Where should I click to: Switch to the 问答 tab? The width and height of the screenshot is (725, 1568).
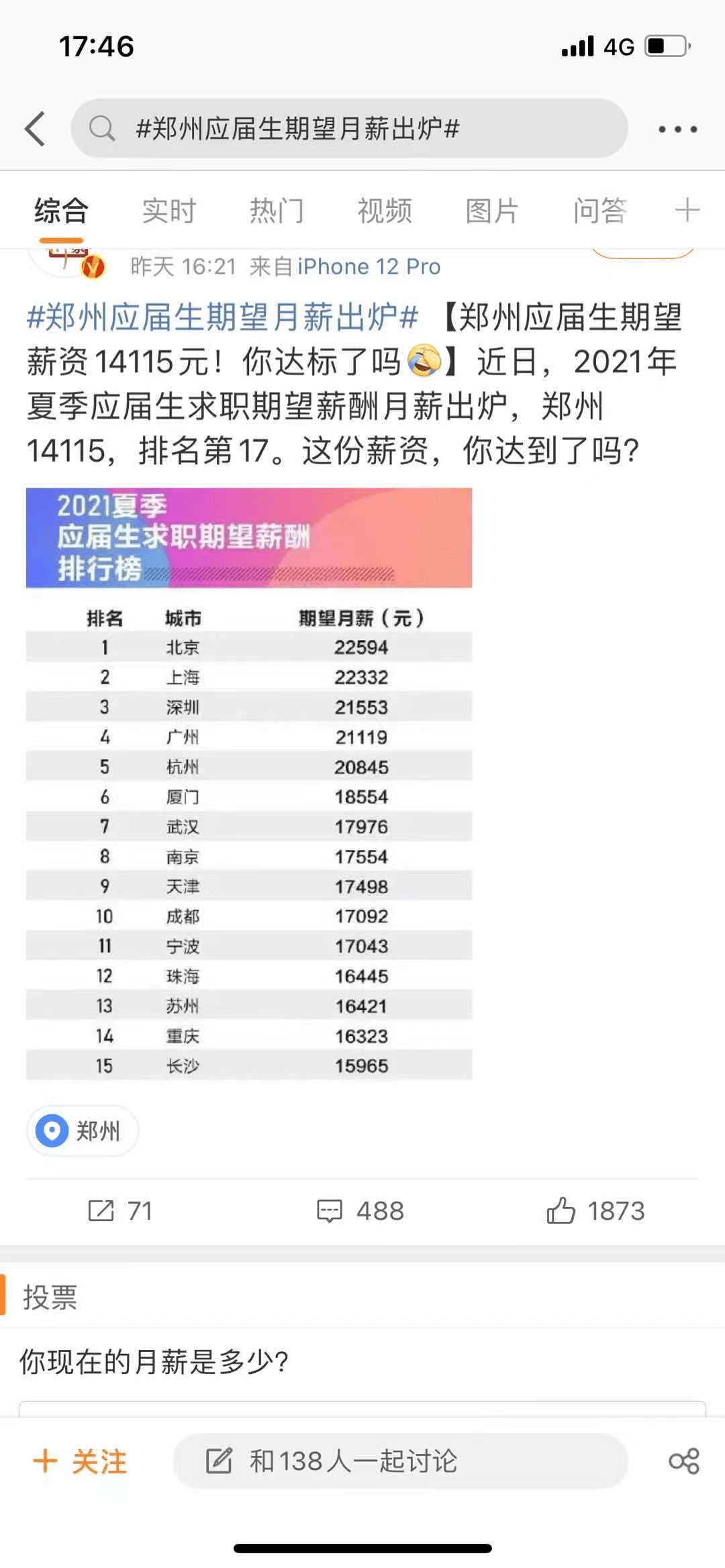(599, 211)
